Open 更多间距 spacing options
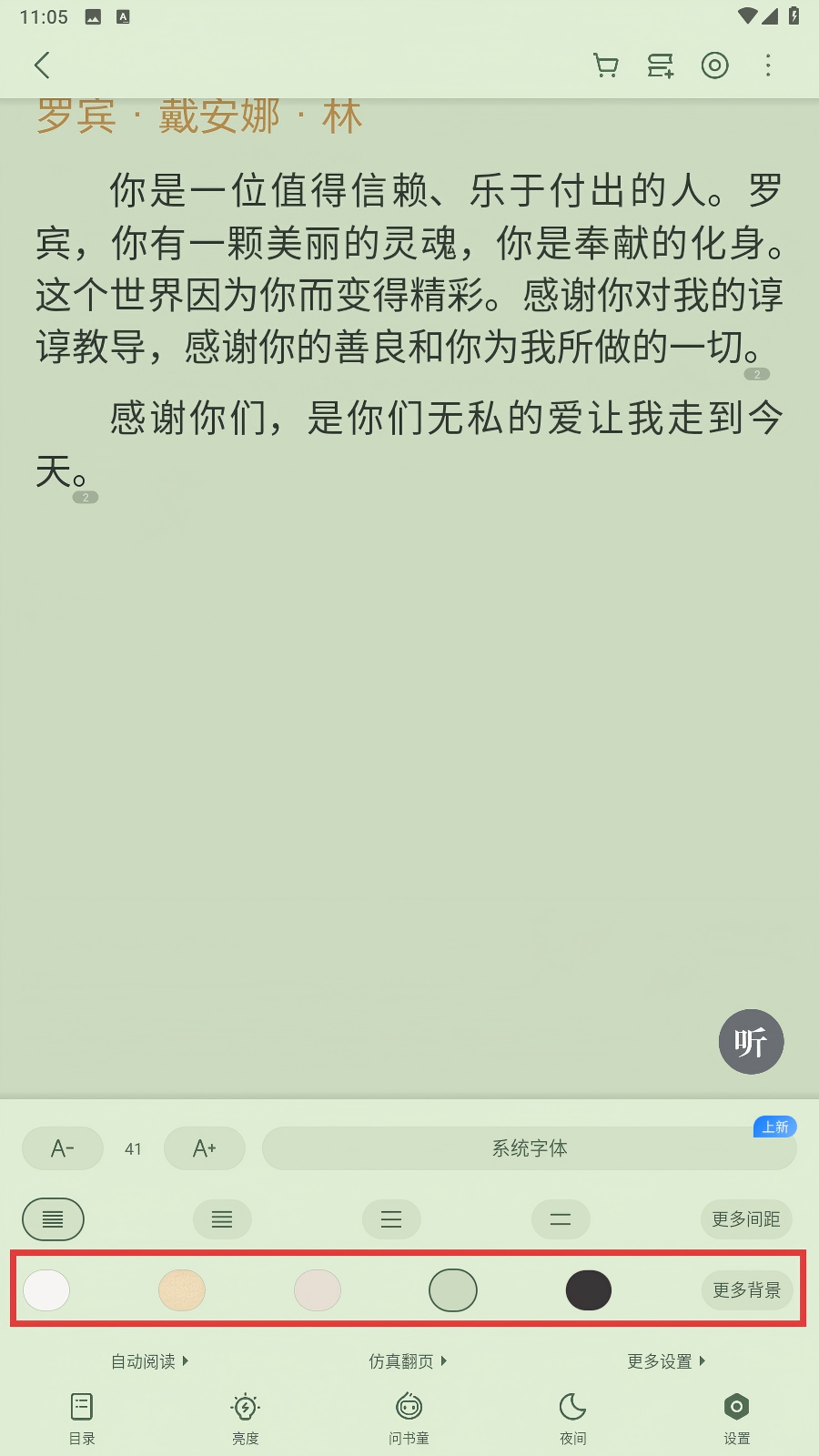This screenshot has height=1456, width=819. click(x=746, y=1219)
